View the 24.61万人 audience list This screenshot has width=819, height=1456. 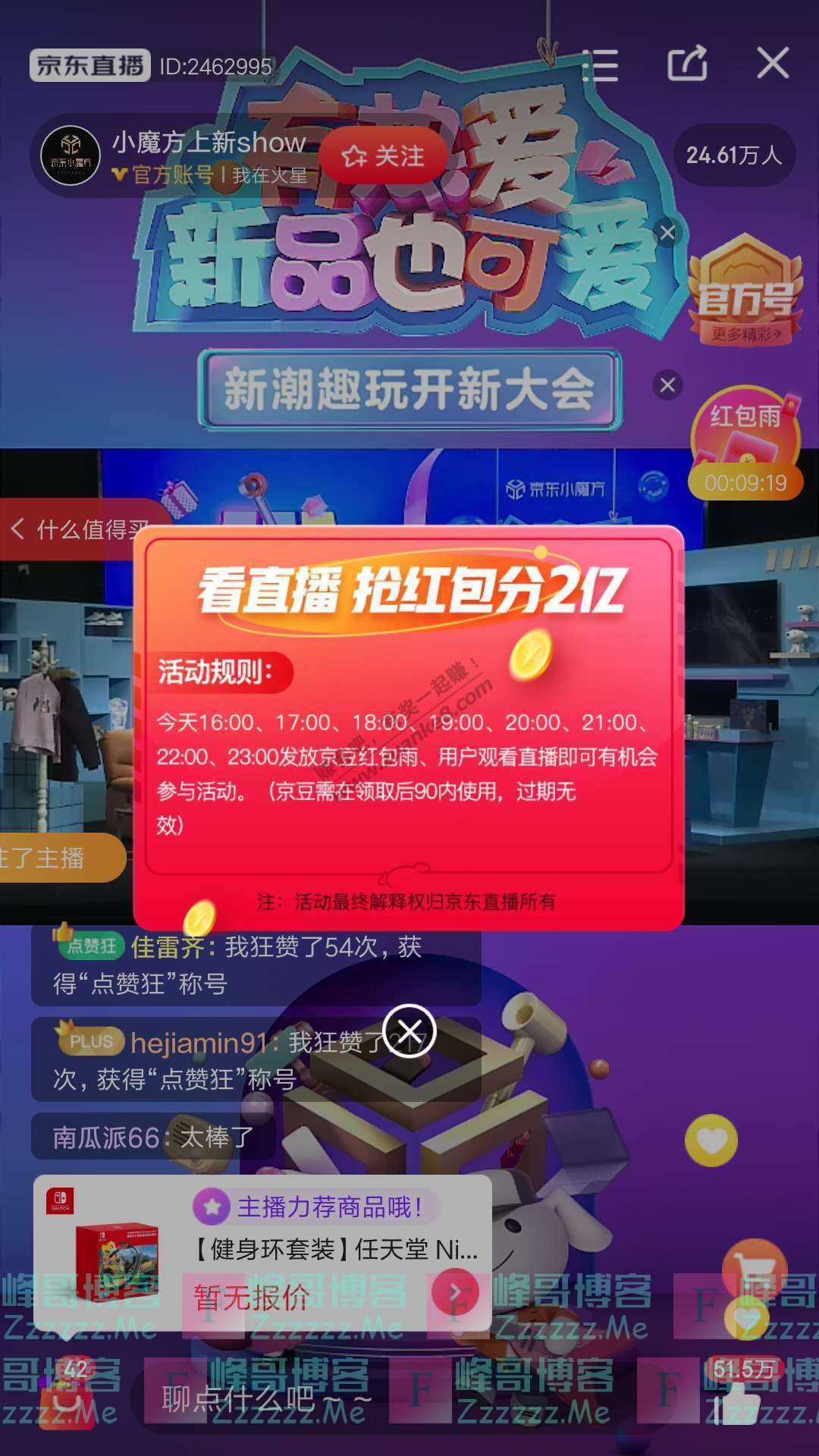(x=733, y=155)
